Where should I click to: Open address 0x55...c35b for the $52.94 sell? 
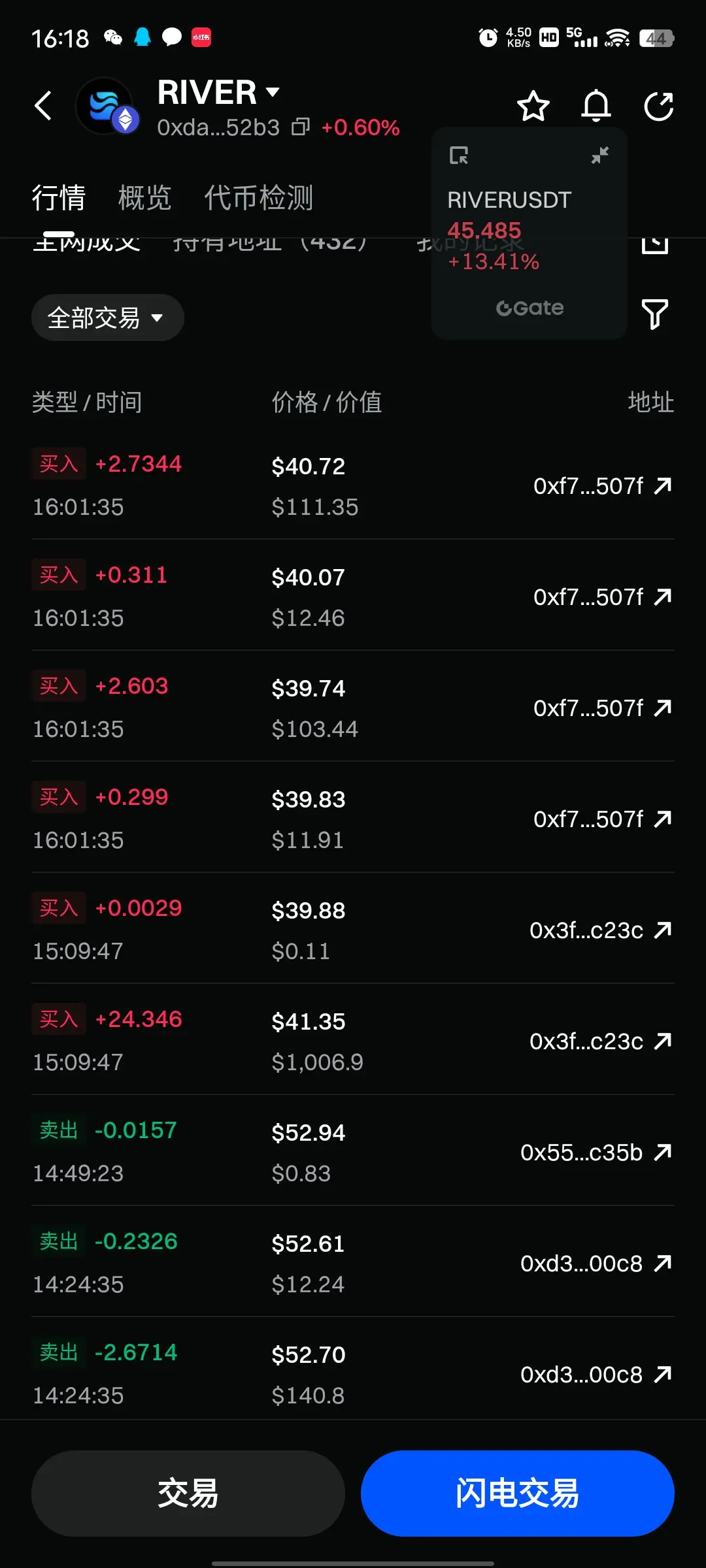pos(595,1152)
